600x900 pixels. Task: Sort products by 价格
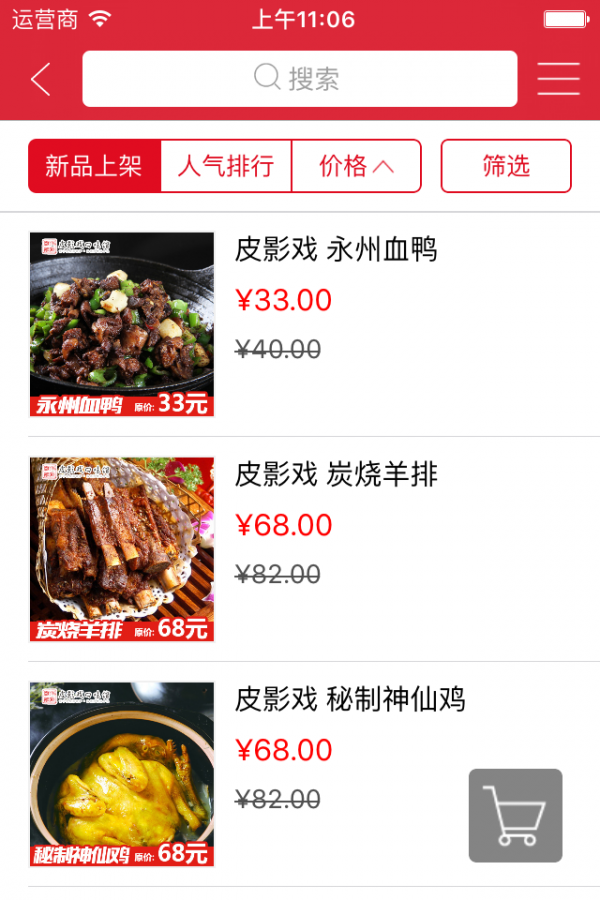[x=356, y=166]
